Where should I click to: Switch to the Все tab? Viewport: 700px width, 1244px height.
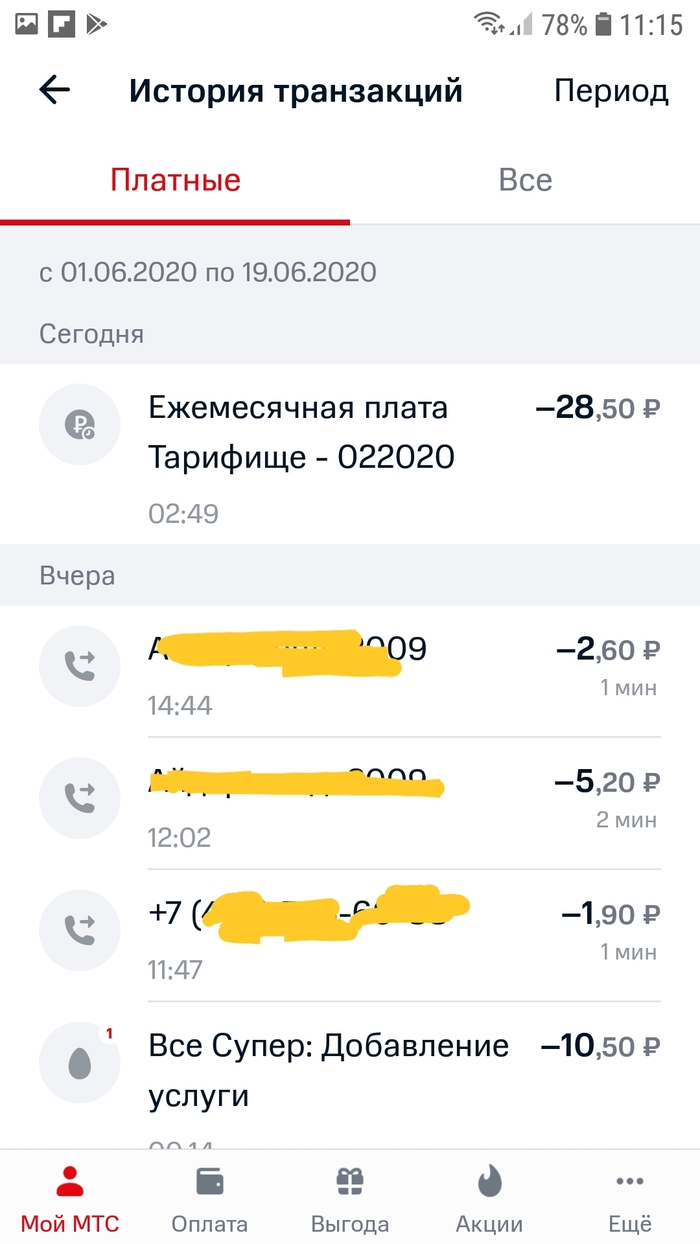click(x=525, y=180)
